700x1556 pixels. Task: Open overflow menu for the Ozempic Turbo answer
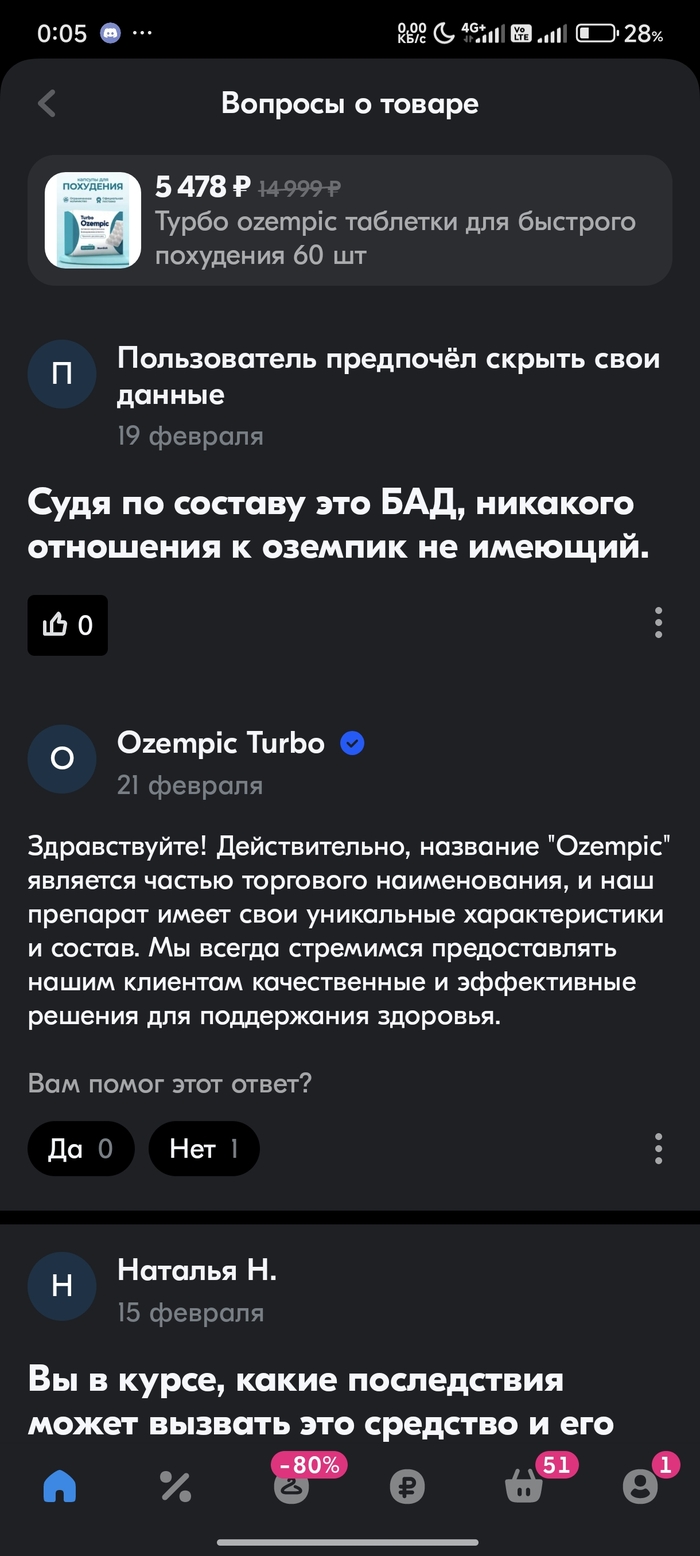pyautogui.click(x=658, y=1148)
